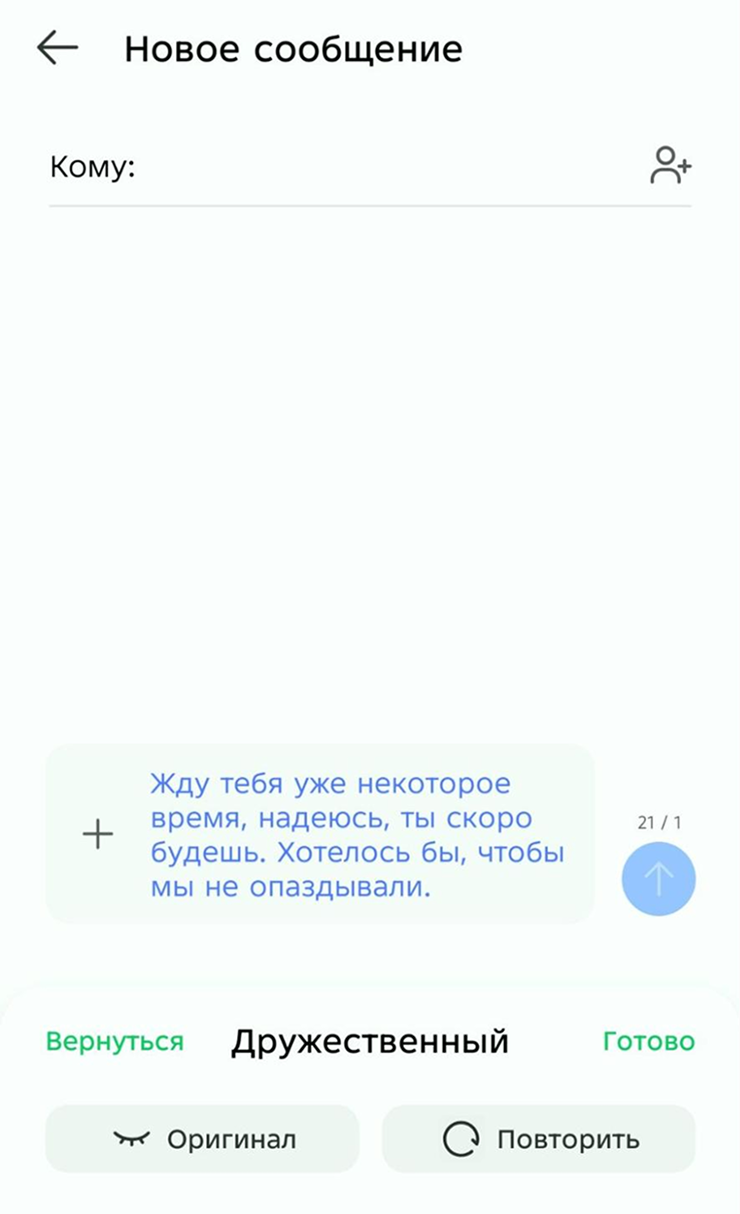Open the add contact icon
The image size is (740, 1214).
click(x=670, y=166)
